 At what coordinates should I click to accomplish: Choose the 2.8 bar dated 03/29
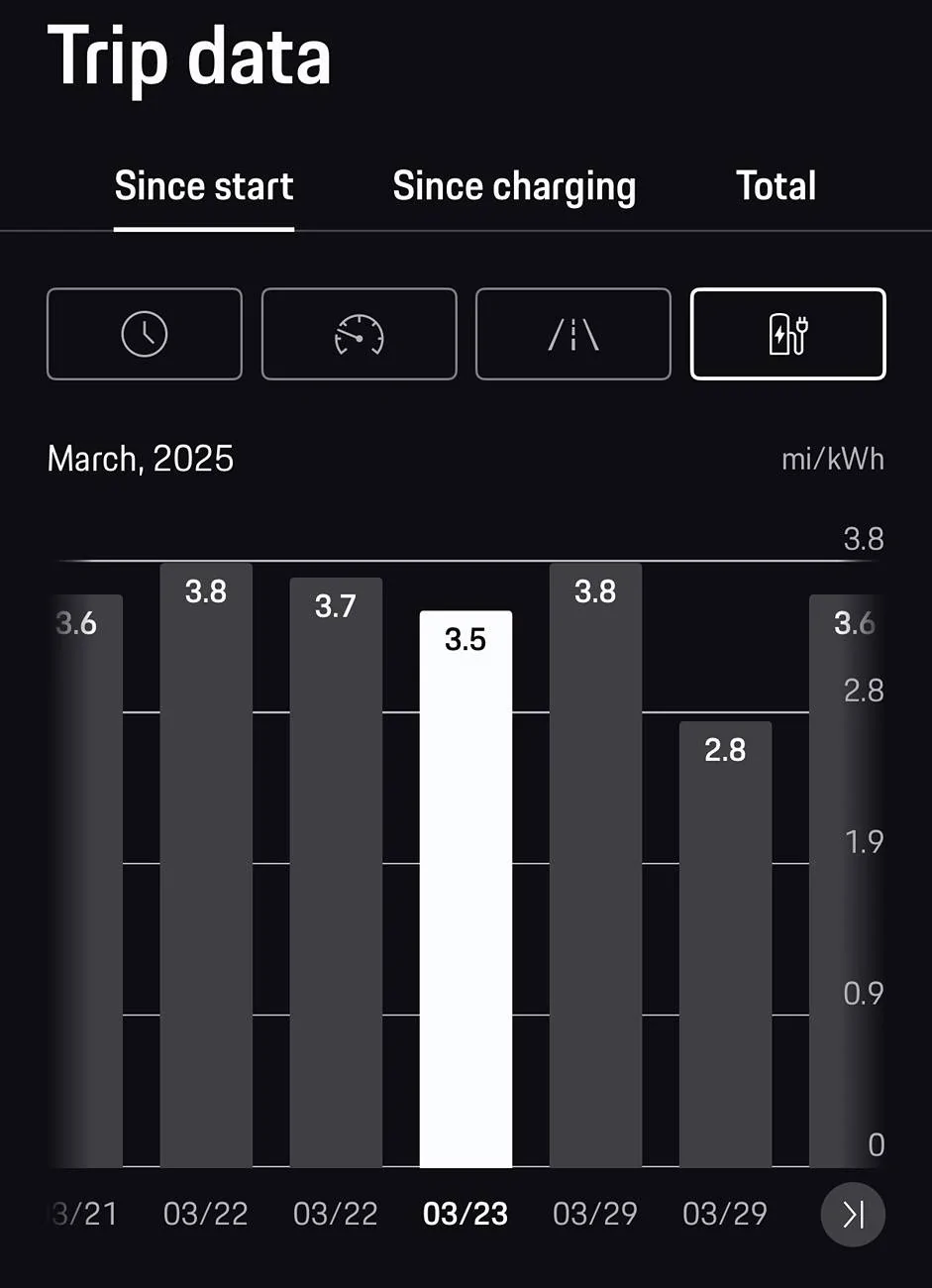pos(725,943)
